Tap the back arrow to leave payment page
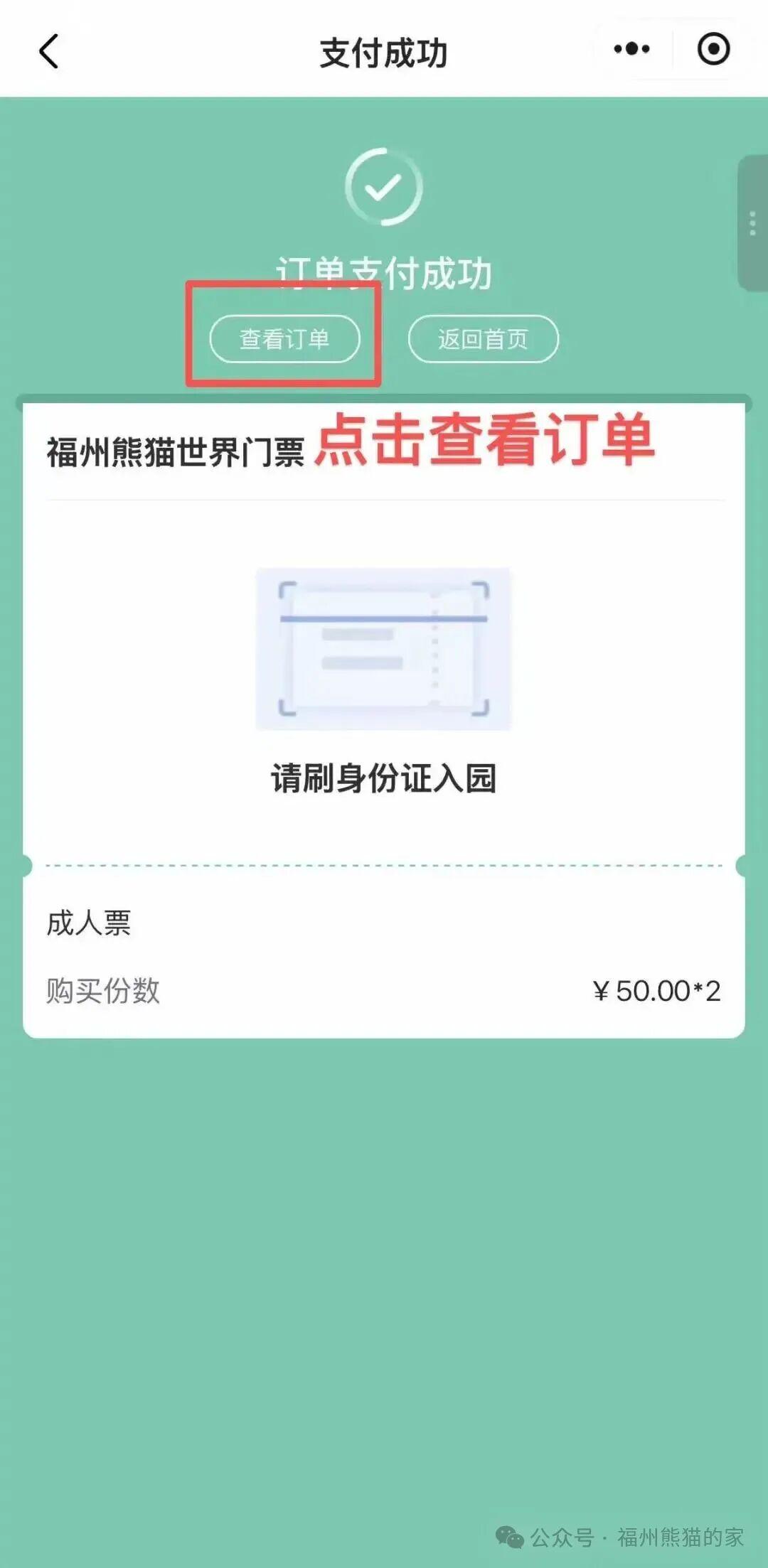The height and width of the screenshot is (1568, 768). (x=48, y=51)
